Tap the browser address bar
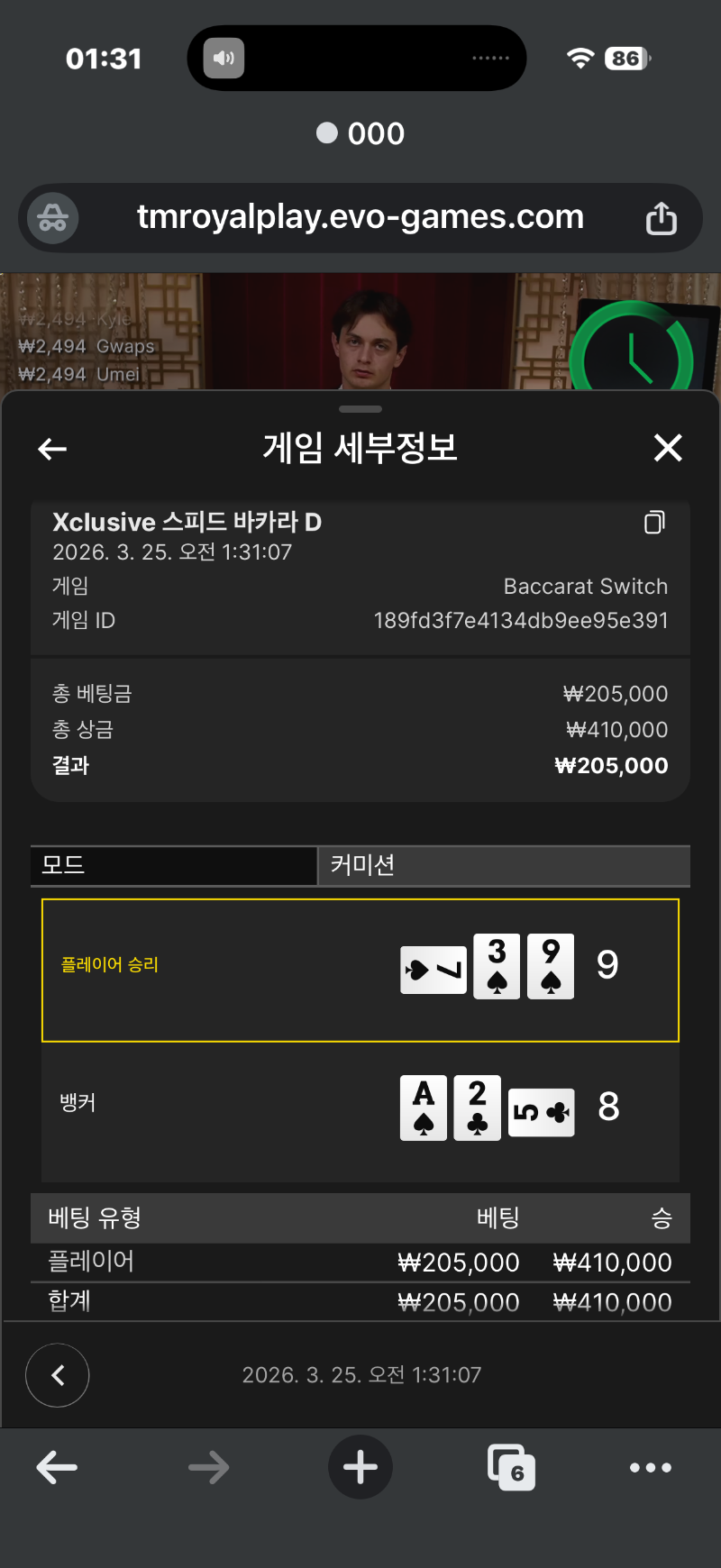721x1568 pixels. (360, 217)
